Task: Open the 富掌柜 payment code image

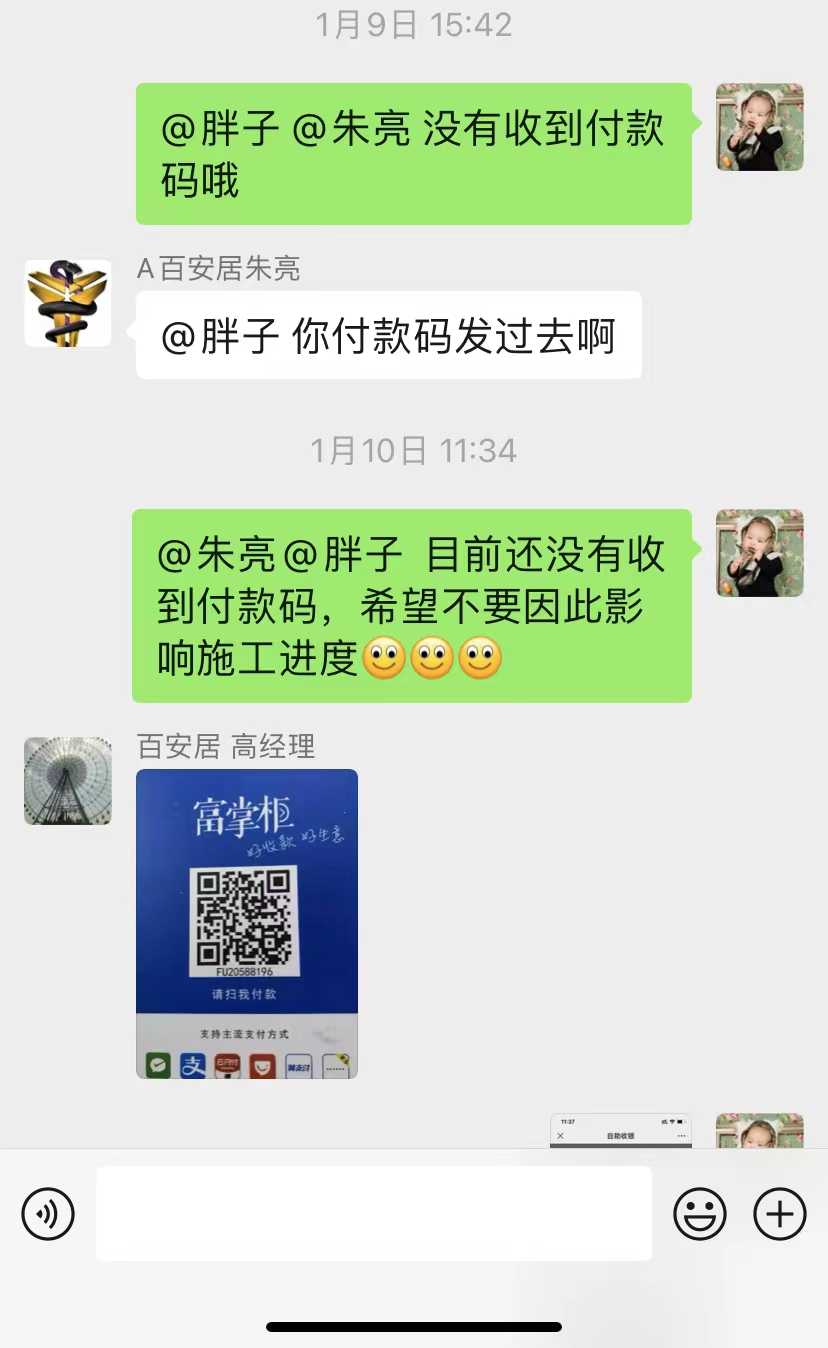Action: pos(247,924)
